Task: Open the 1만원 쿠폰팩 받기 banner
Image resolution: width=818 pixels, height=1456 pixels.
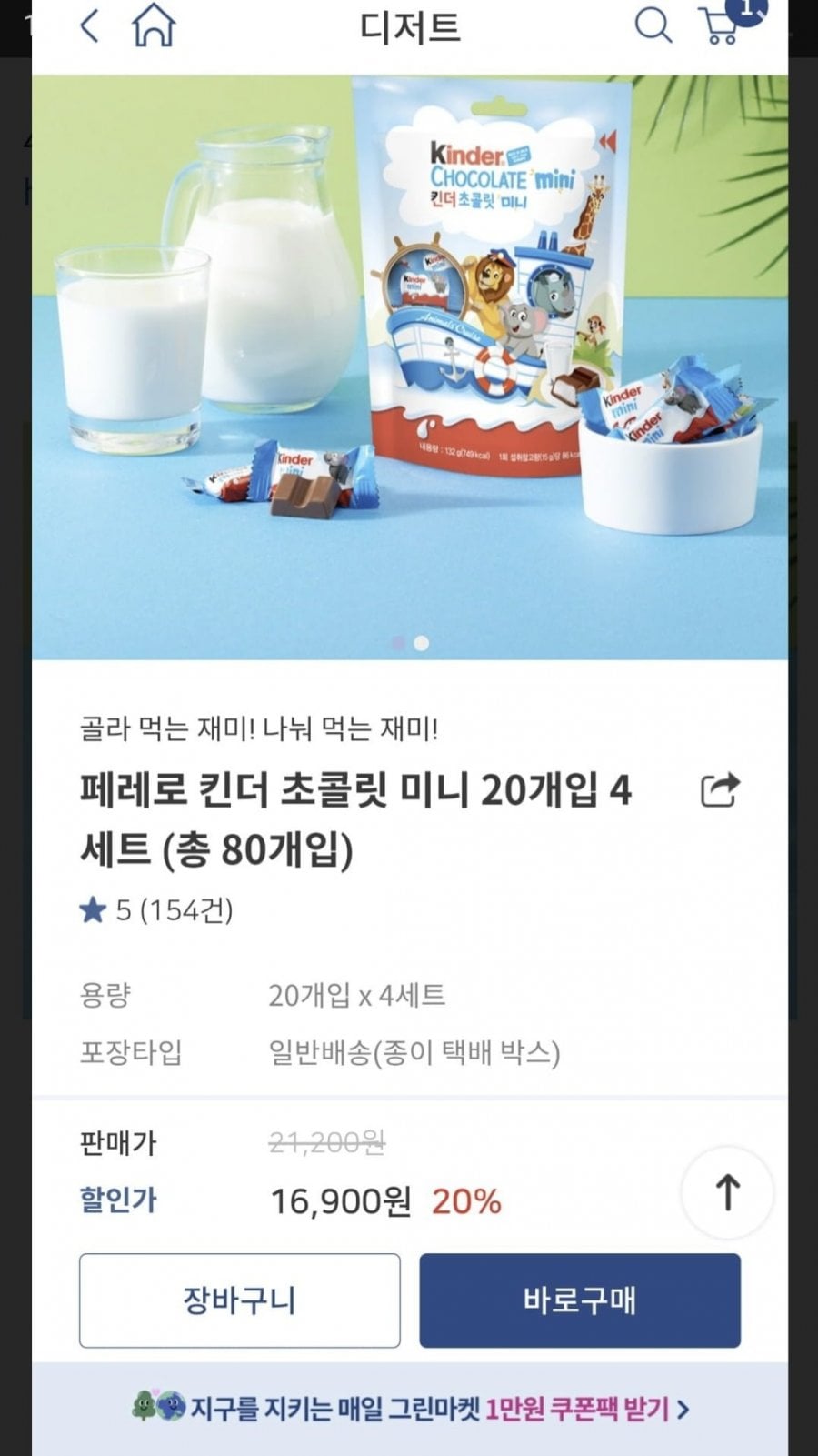Action: (x=409, y=1409)
